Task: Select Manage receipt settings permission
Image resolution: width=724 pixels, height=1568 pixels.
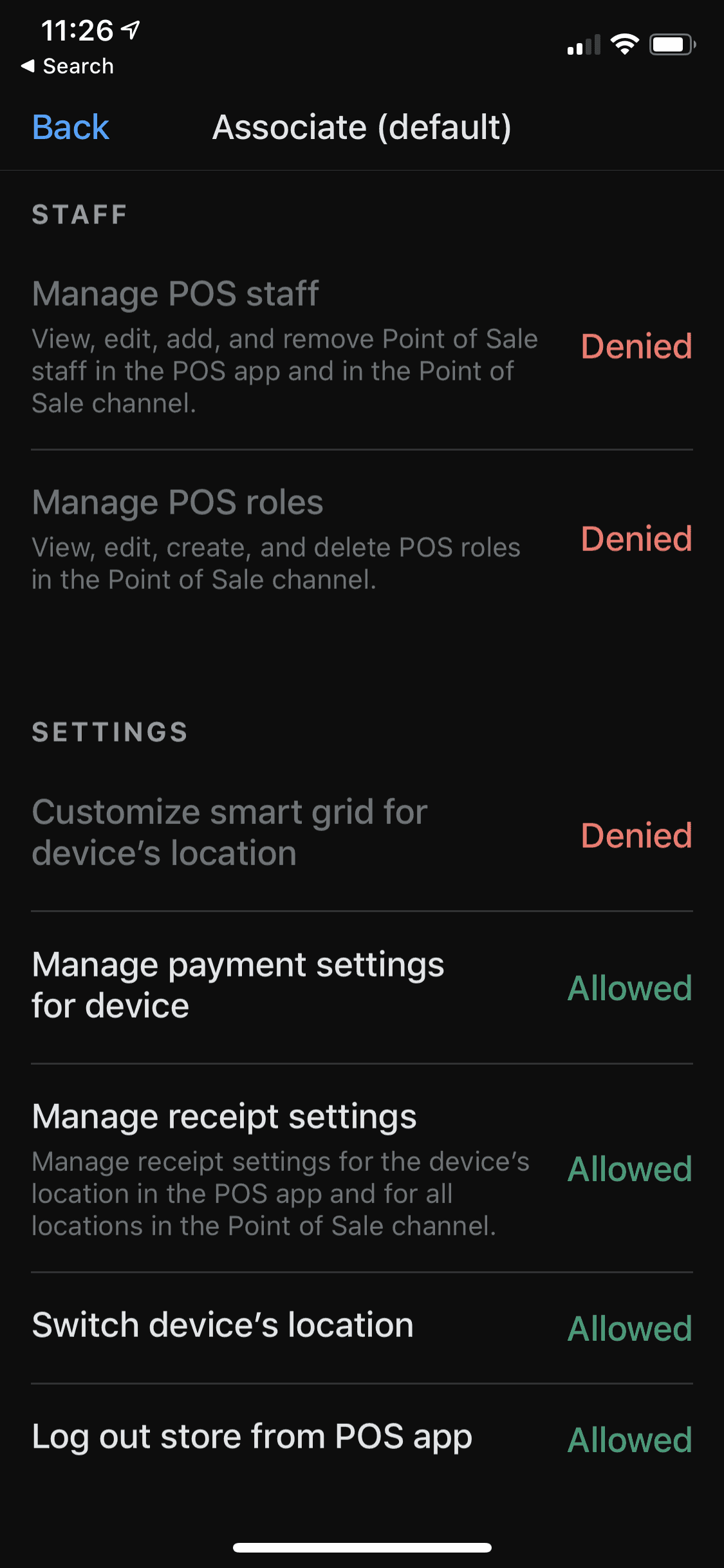Action: coord(362,1168)
